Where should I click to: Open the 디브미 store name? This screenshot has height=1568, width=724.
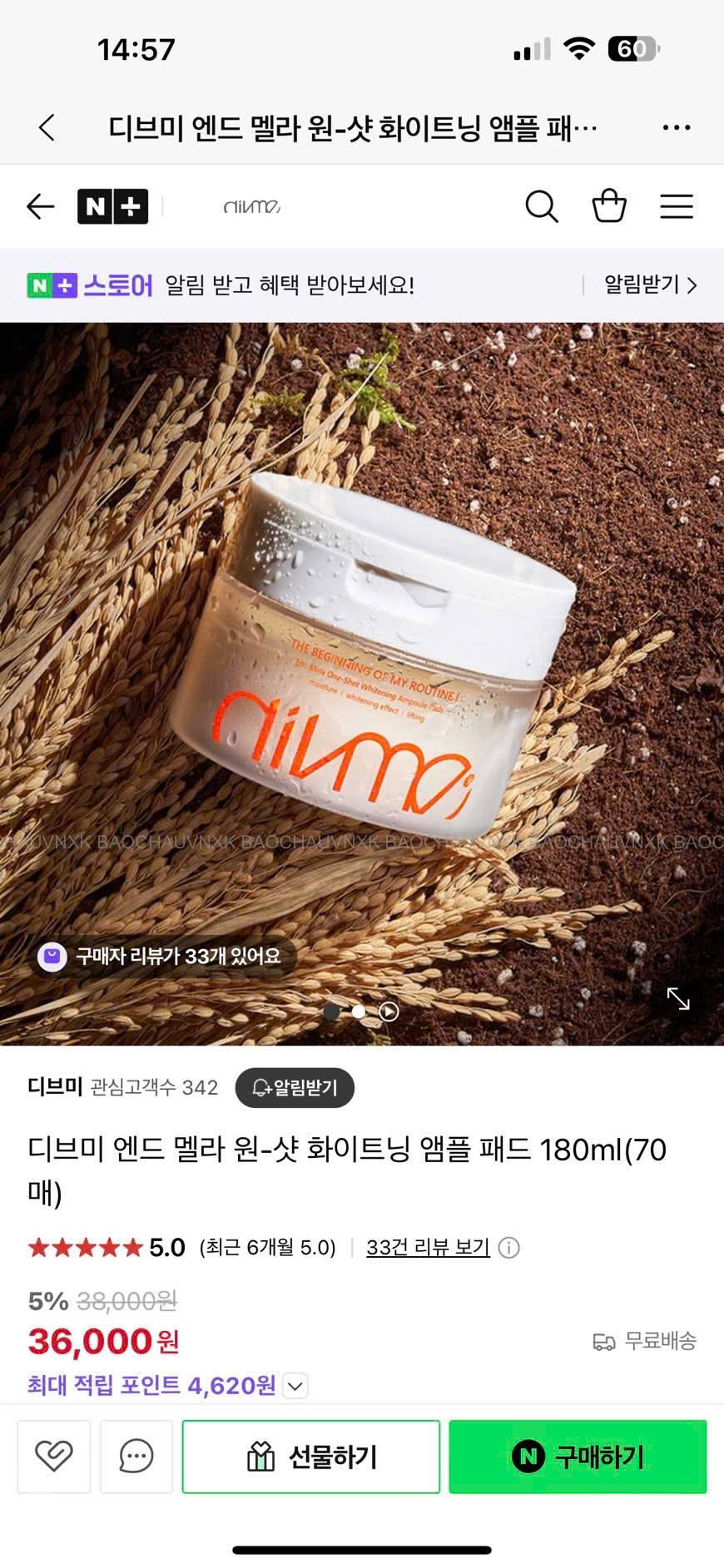click(55, 1086)
